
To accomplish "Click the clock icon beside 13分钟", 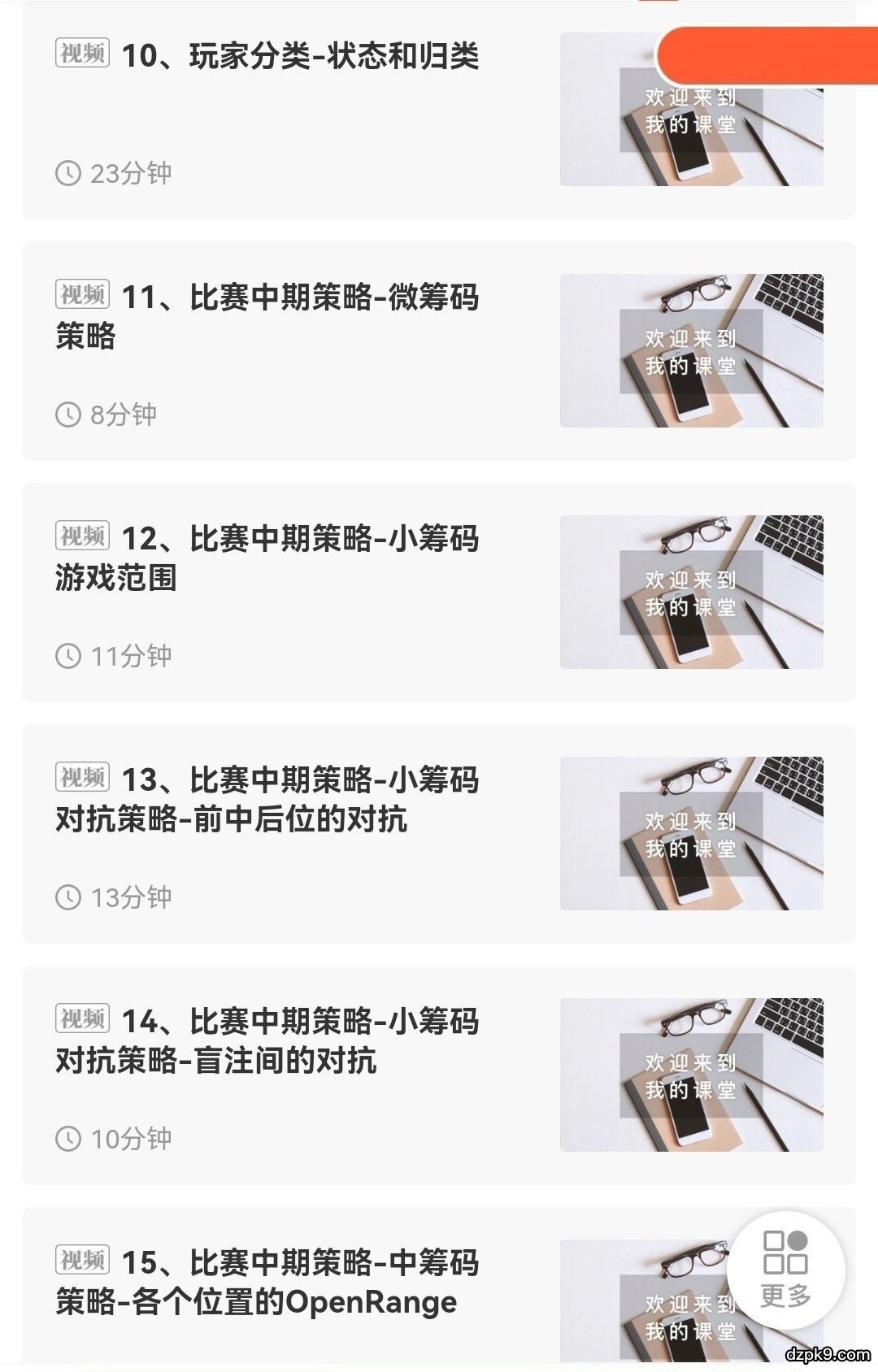I will pyautogui.click(x=68, y=898).
